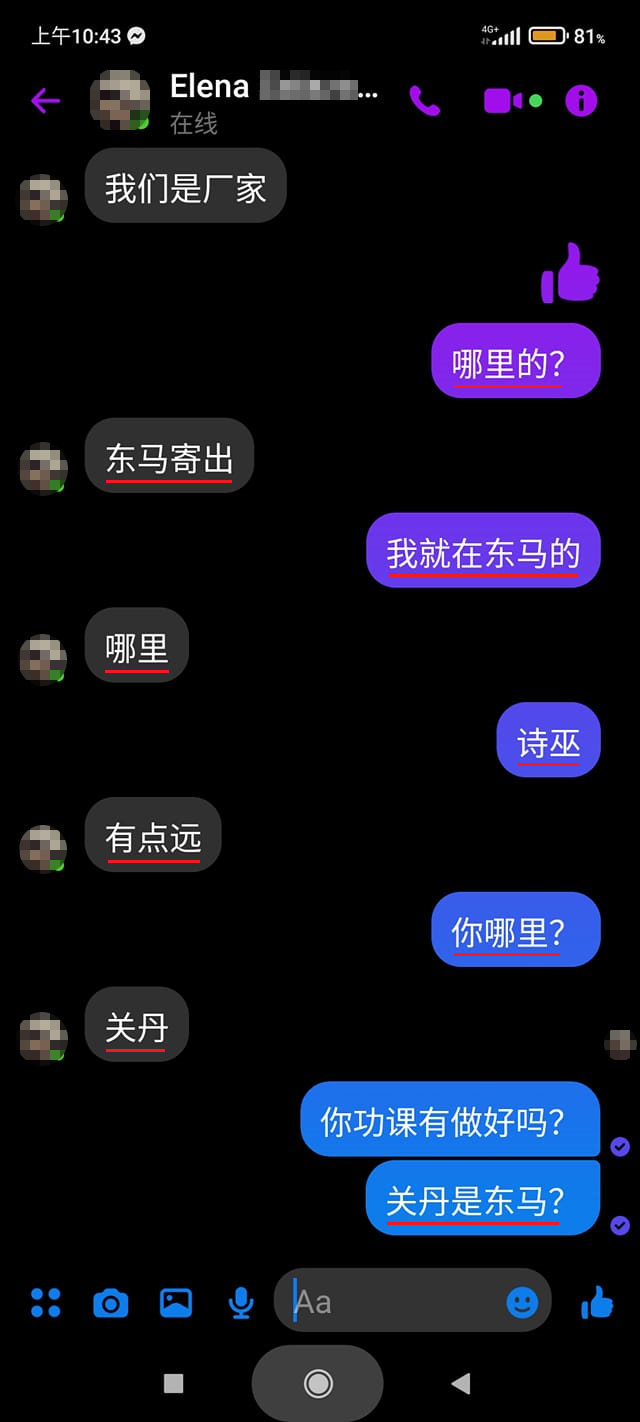
Task: Send a thumbs-up like
Action: click(x=597, y=1302)
